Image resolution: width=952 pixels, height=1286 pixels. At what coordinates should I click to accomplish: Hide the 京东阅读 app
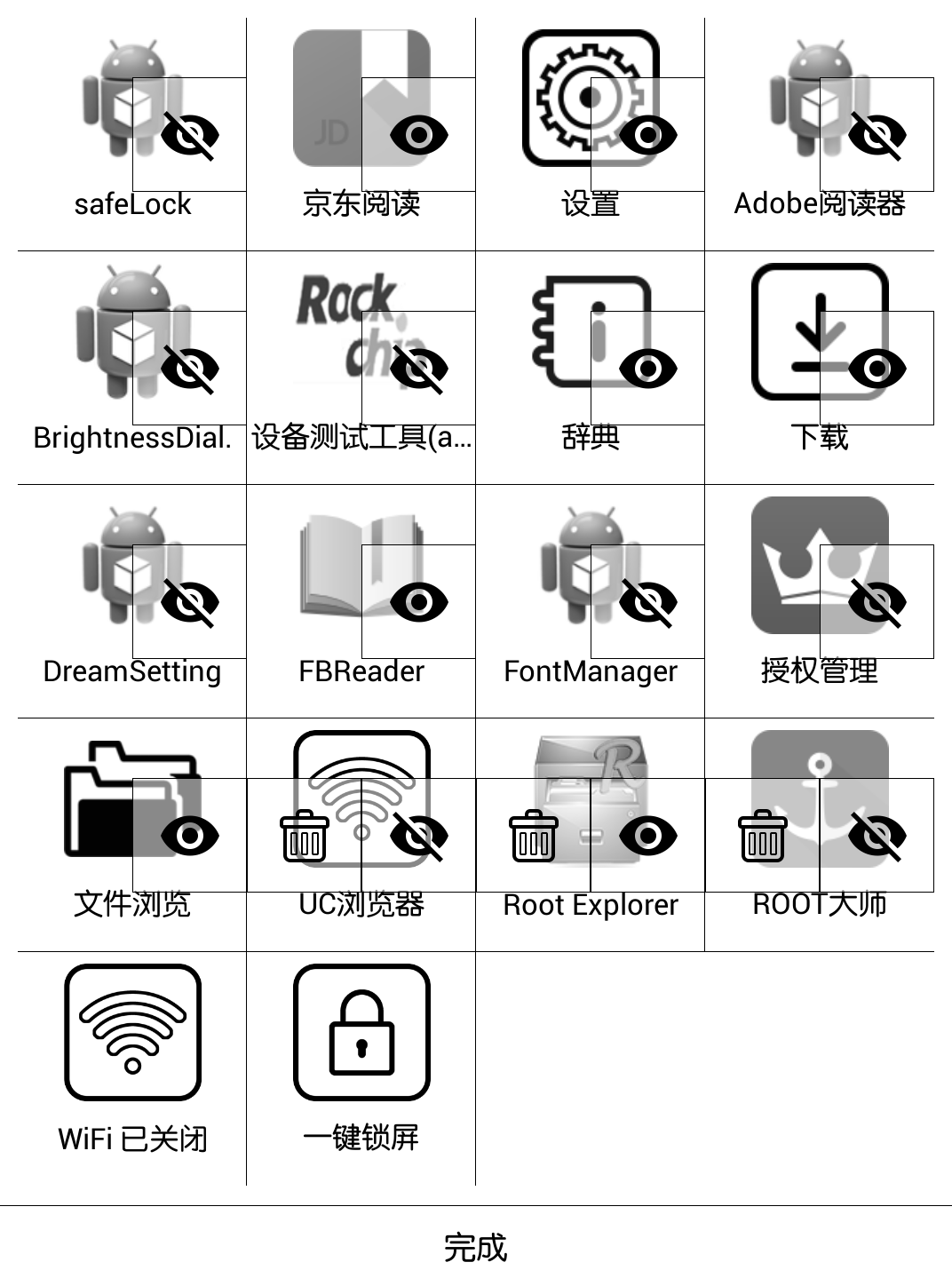pos(418,135)
